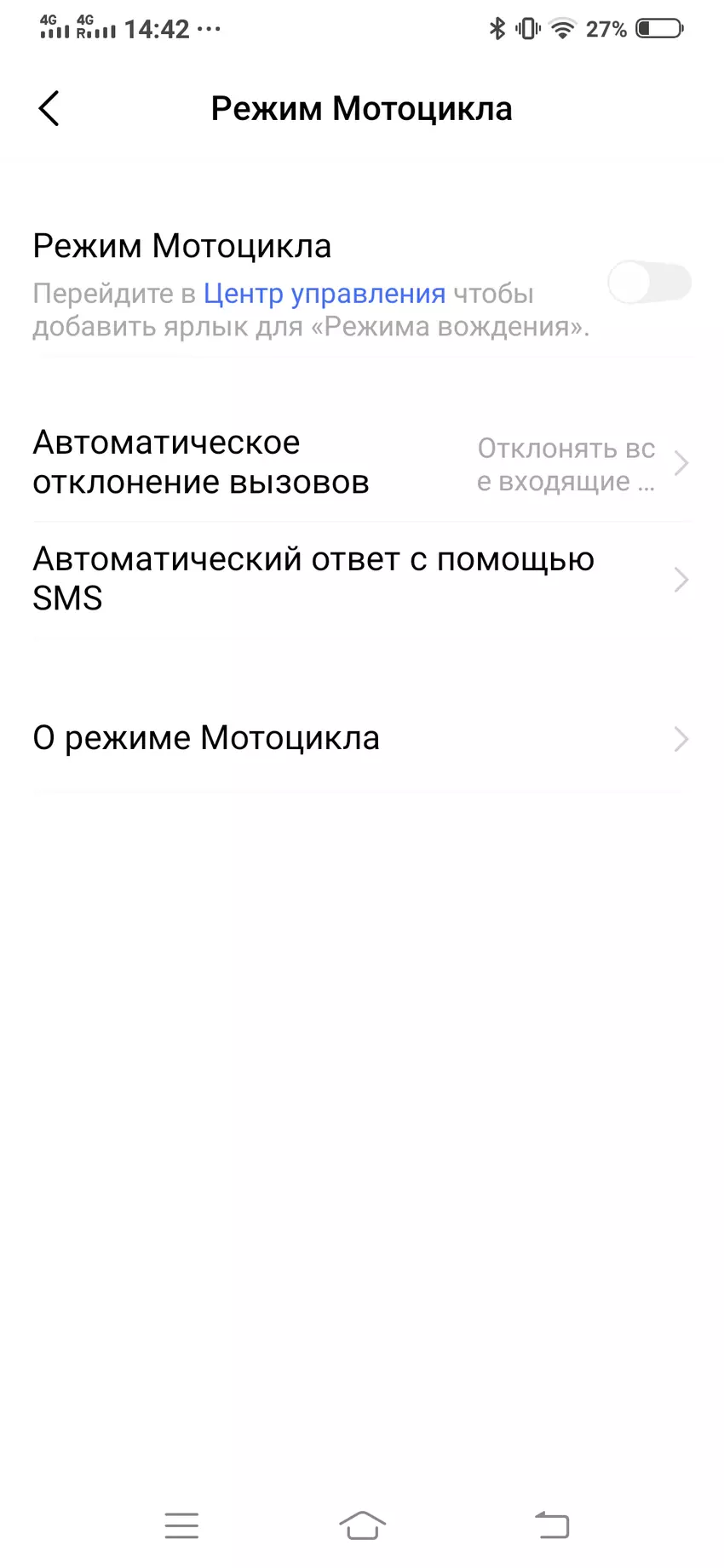Enable the Режим Мотоцикла switch
The width and height of the screenshot is (724, 1568).
649,283
